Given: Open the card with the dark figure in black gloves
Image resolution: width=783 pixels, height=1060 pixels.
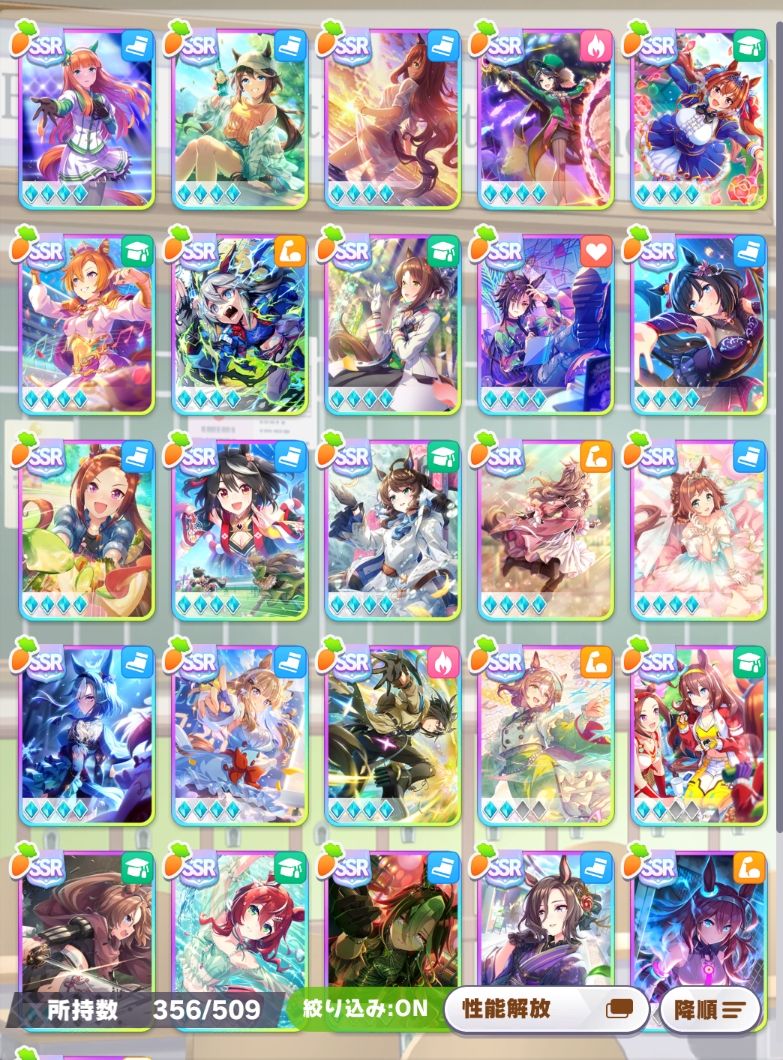Looking at the screenshot, I should (x=393, y=735).
